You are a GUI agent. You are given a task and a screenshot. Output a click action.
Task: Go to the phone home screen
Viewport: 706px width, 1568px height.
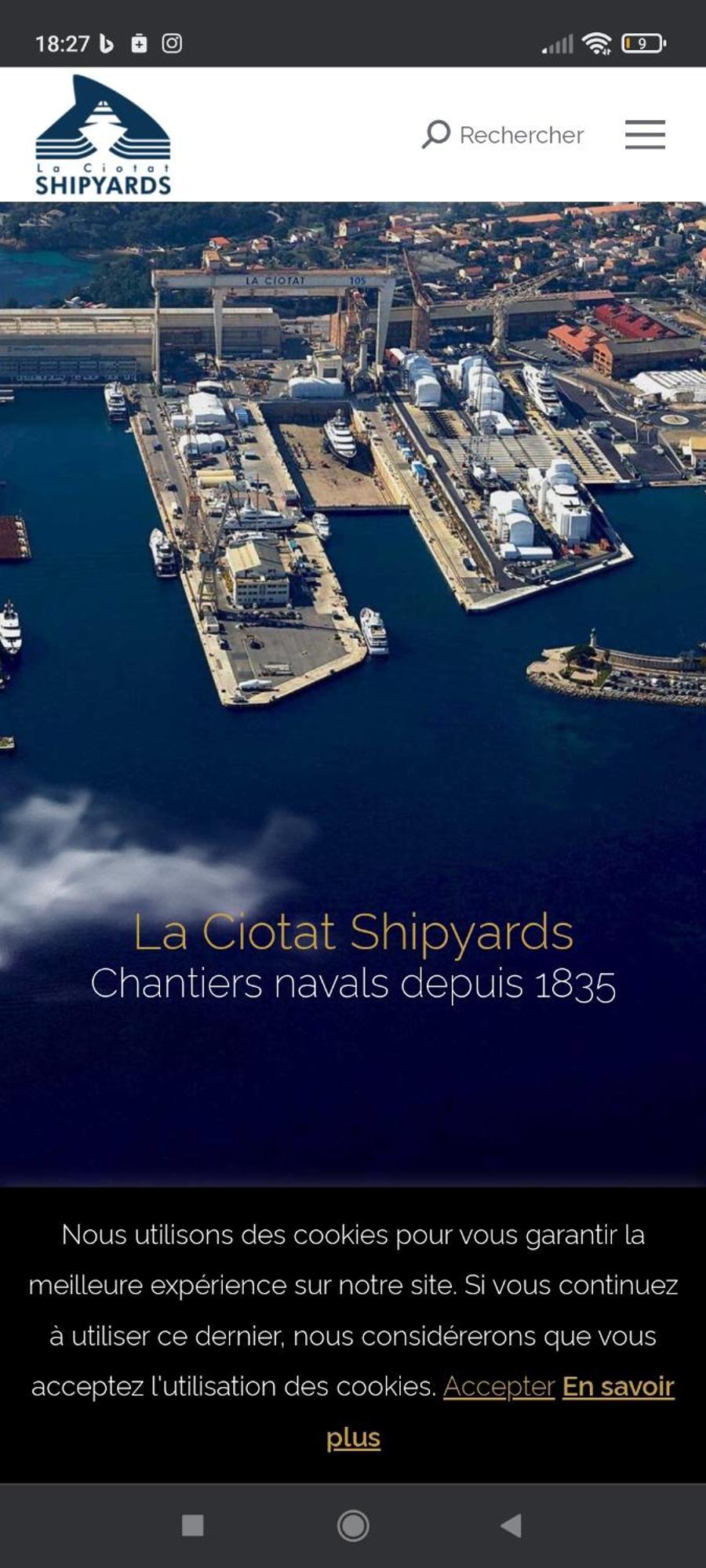click(x=353, y=1525)
